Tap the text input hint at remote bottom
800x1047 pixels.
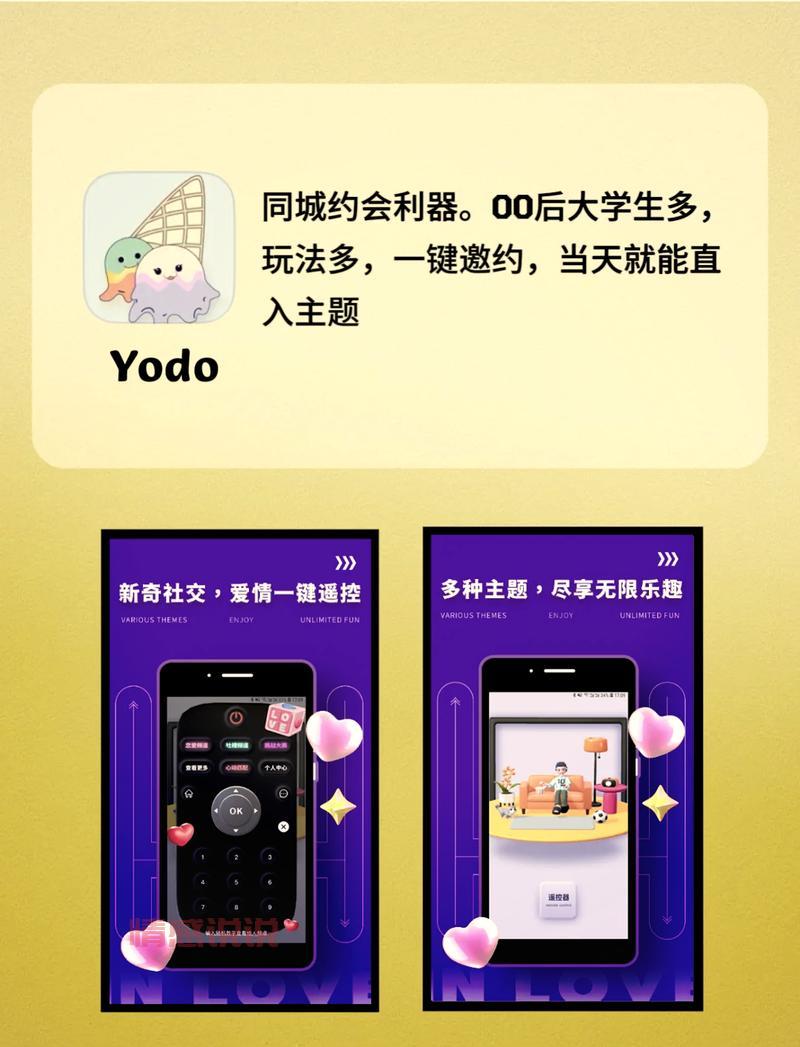[x=238, y=933]
